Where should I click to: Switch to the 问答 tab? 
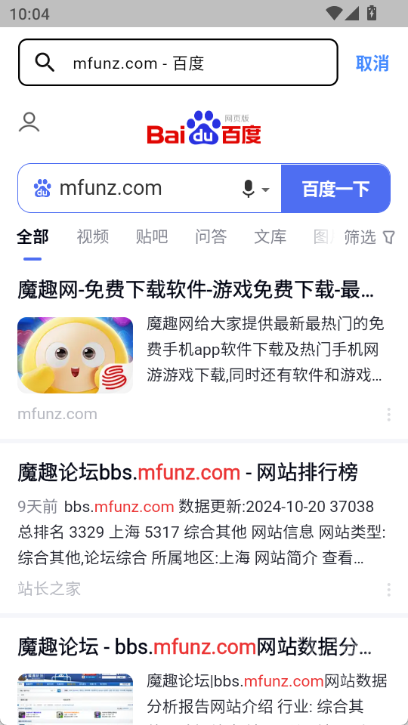pyautogui.click(x=211, y=237)
